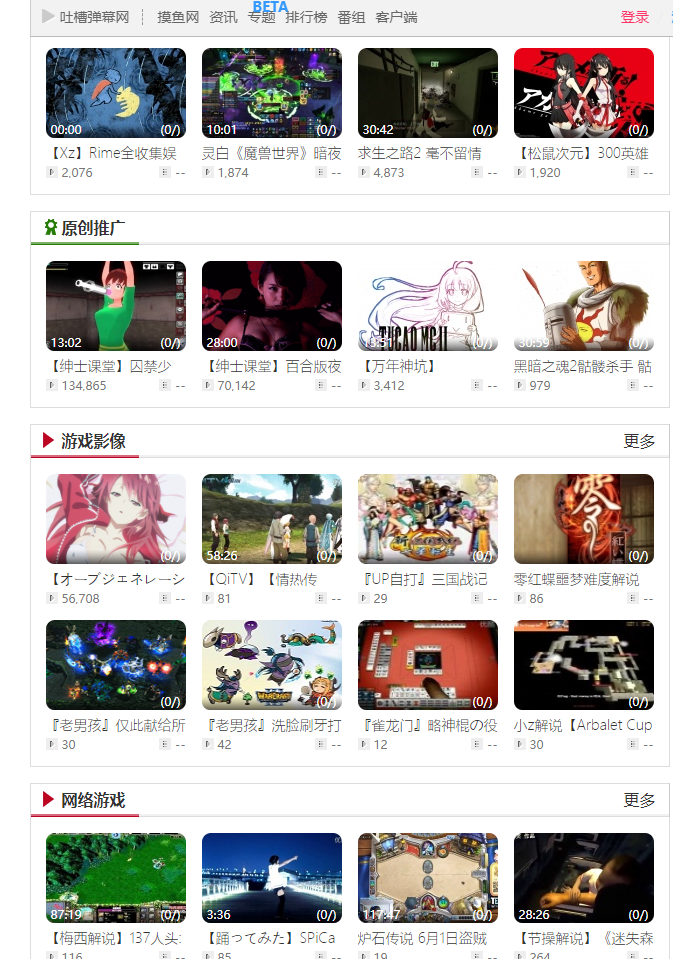Screen dimensions: 673x959
Task: Play the 【踊ってみた】SPiCa video
Action: (272, 878)
